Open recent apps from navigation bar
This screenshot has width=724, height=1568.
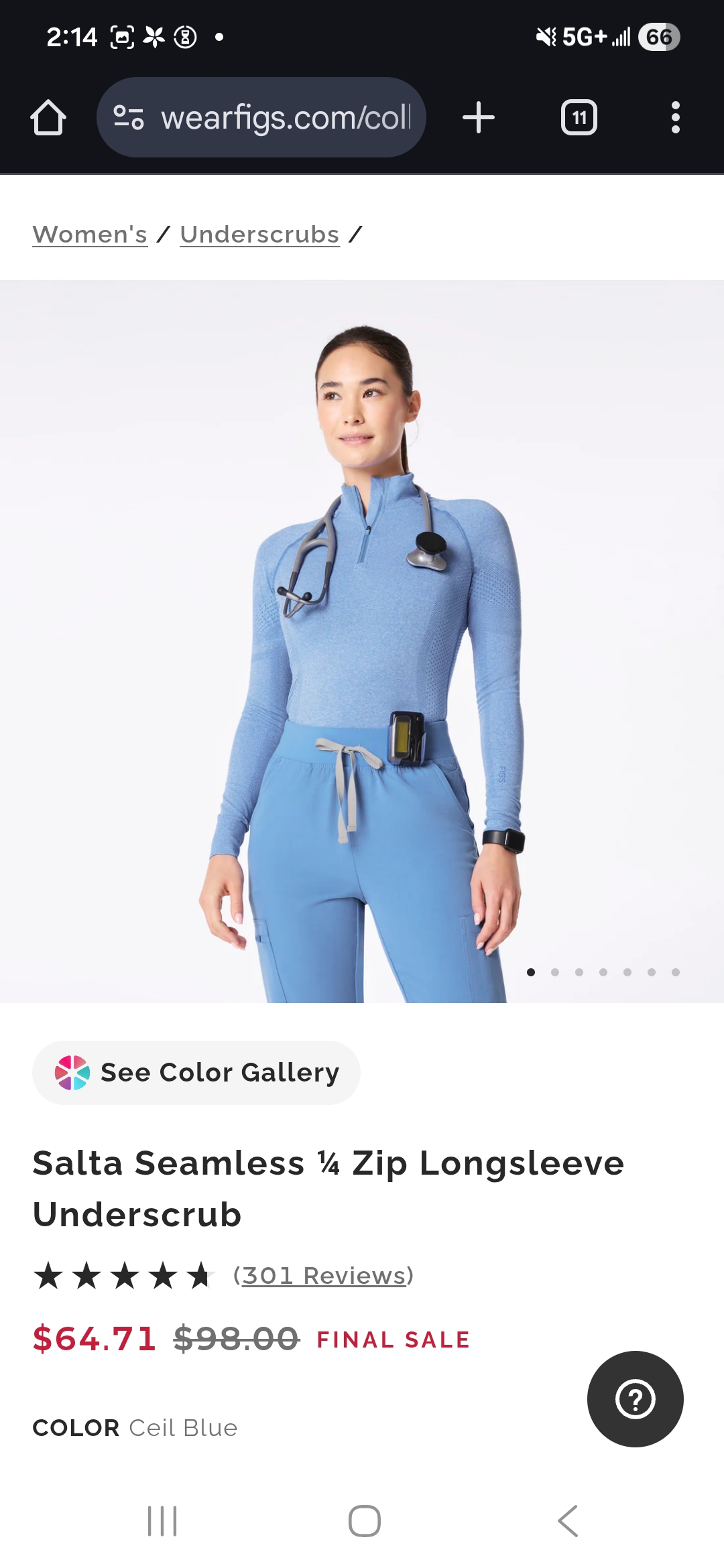tap(162, 1520)
